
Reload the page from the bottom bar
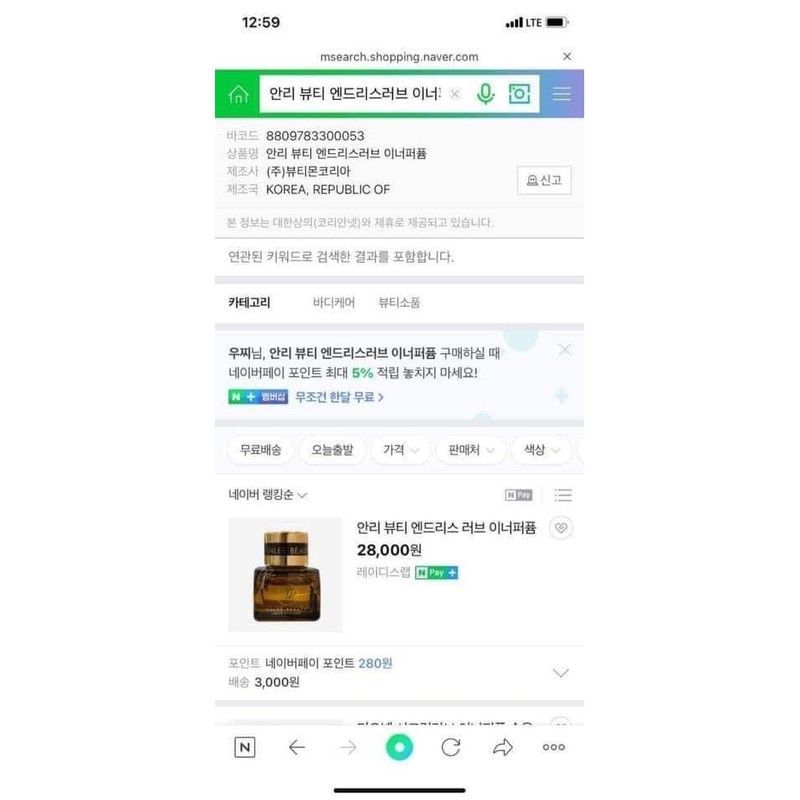[x=451, y=747]
